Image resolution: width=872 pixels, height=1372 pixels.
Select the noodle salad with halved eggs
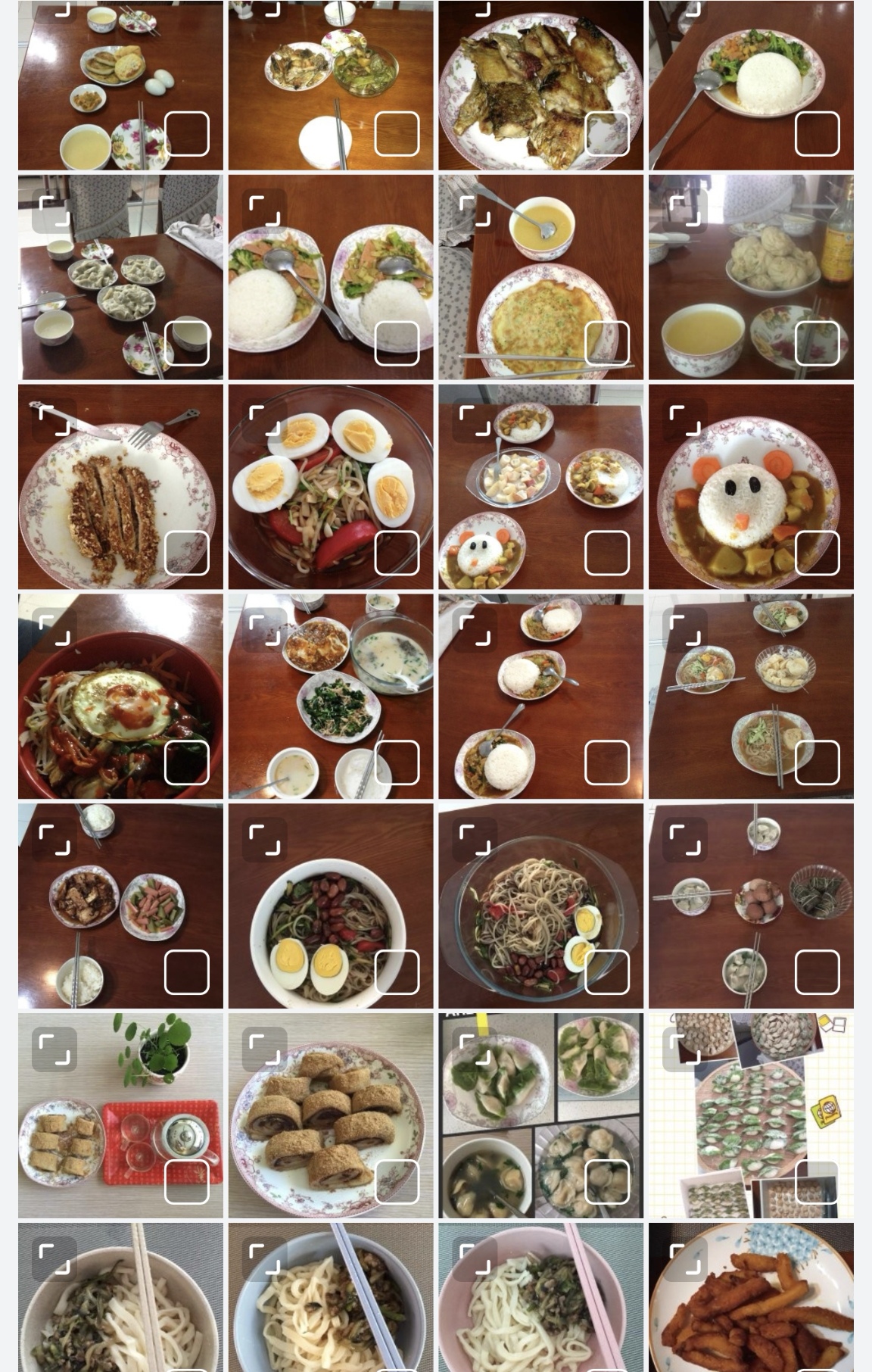pos(397,553)
